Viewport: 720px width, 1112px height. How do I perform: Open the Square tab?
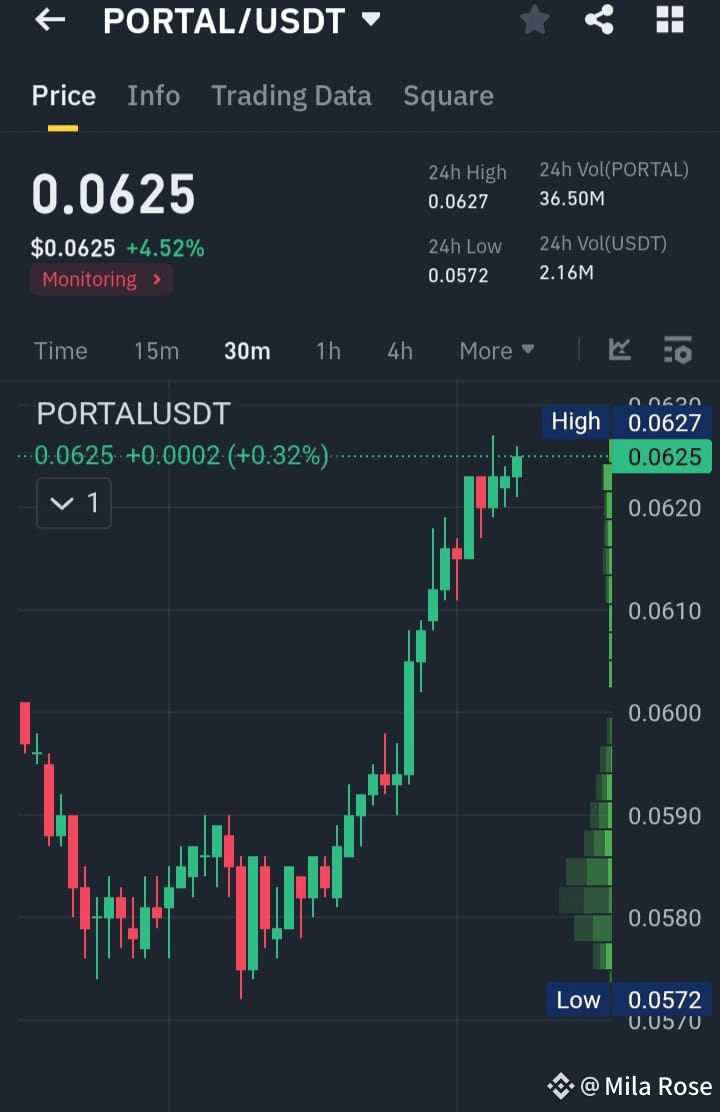coord(448,96)
